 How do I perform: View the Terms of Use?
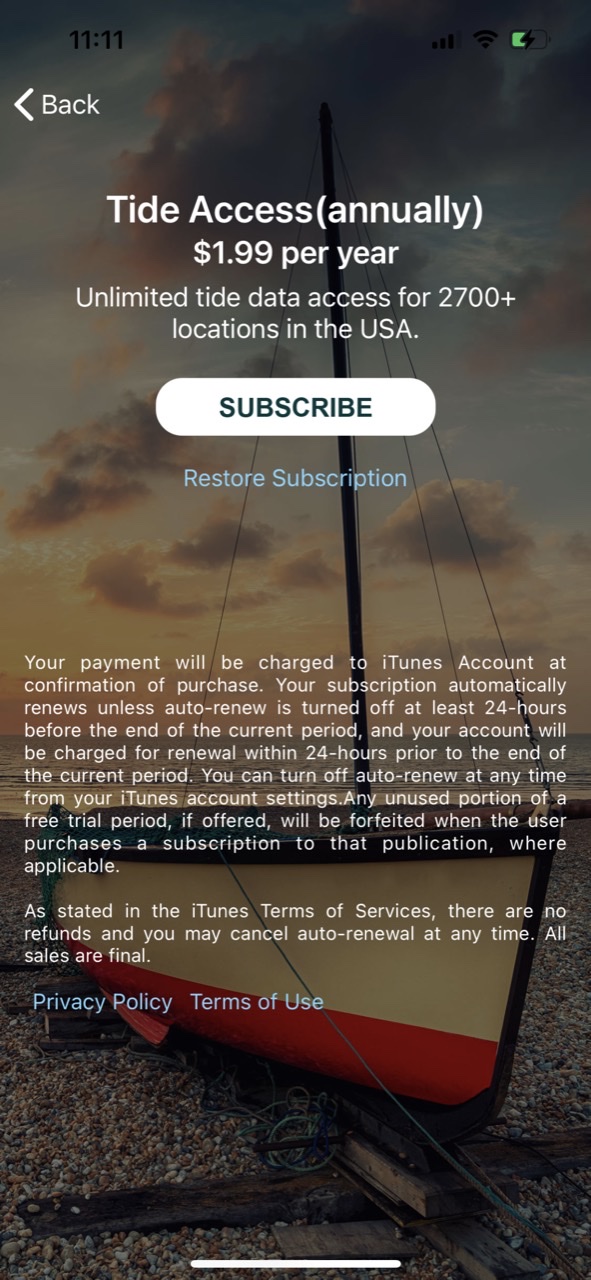257,1002
